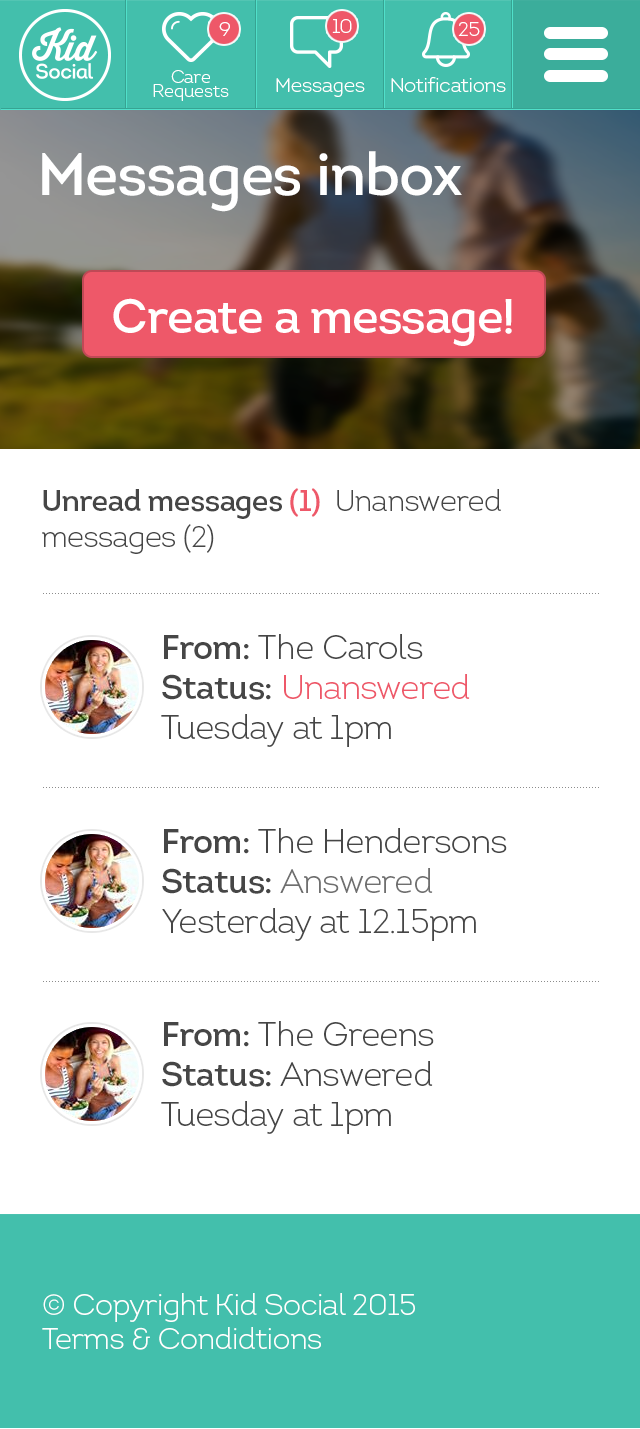
Task: Open the Notifications bell
Action: [448, 55]
